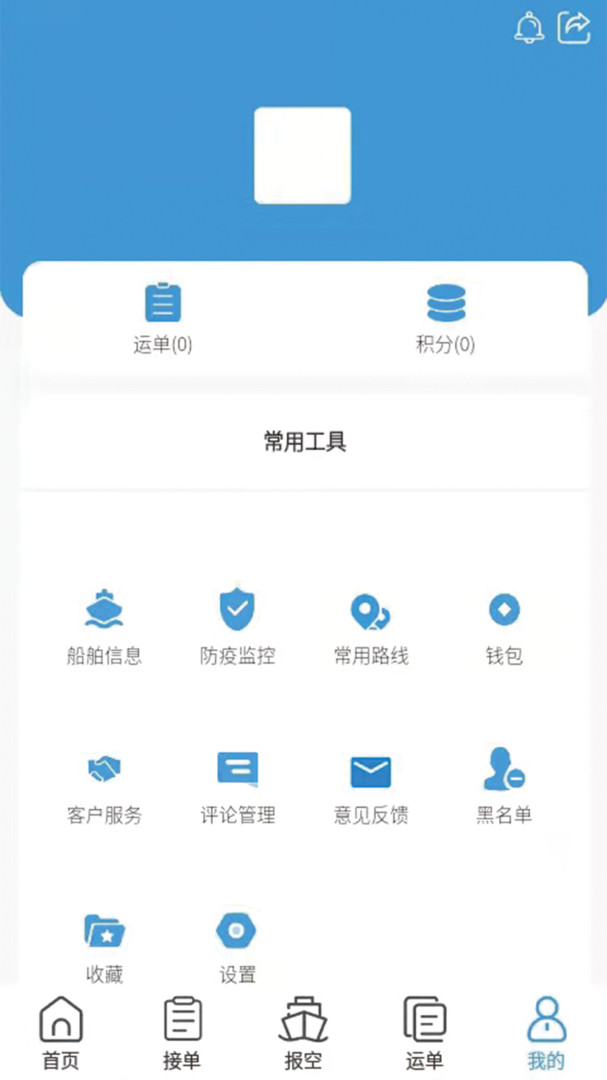Screen dimensions: 607x1080
Task: Open 设置 settings
Action: coord(237,945)
